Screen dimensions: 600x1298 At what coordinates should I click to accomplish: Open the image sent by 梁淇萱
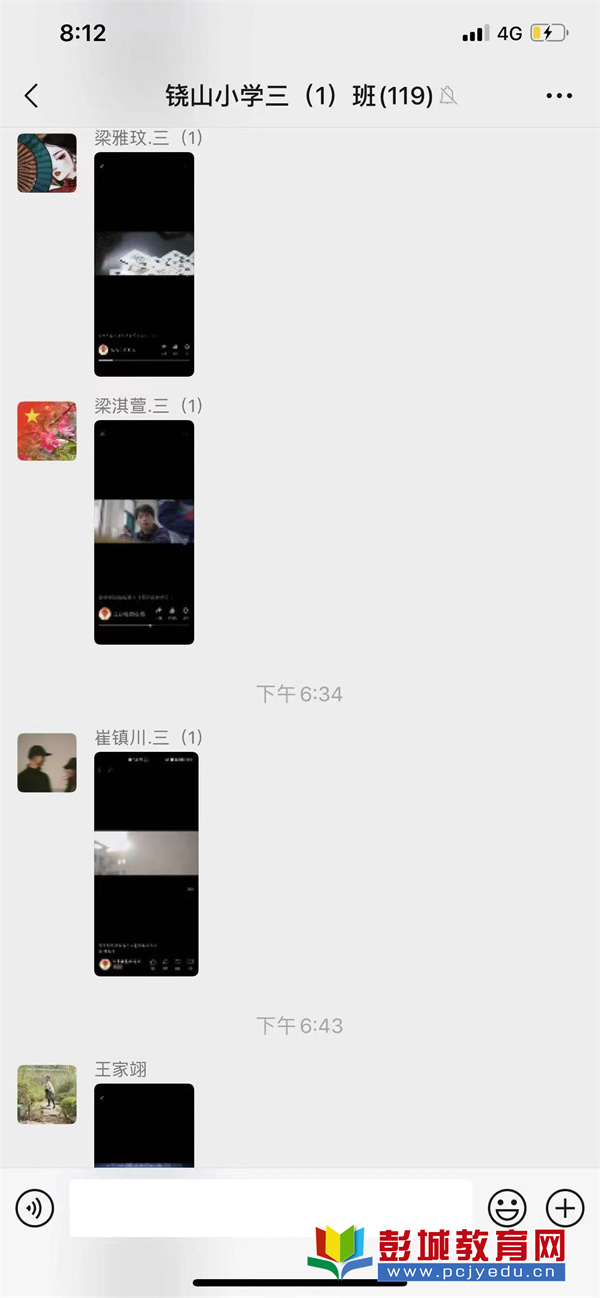click(144, 532)
